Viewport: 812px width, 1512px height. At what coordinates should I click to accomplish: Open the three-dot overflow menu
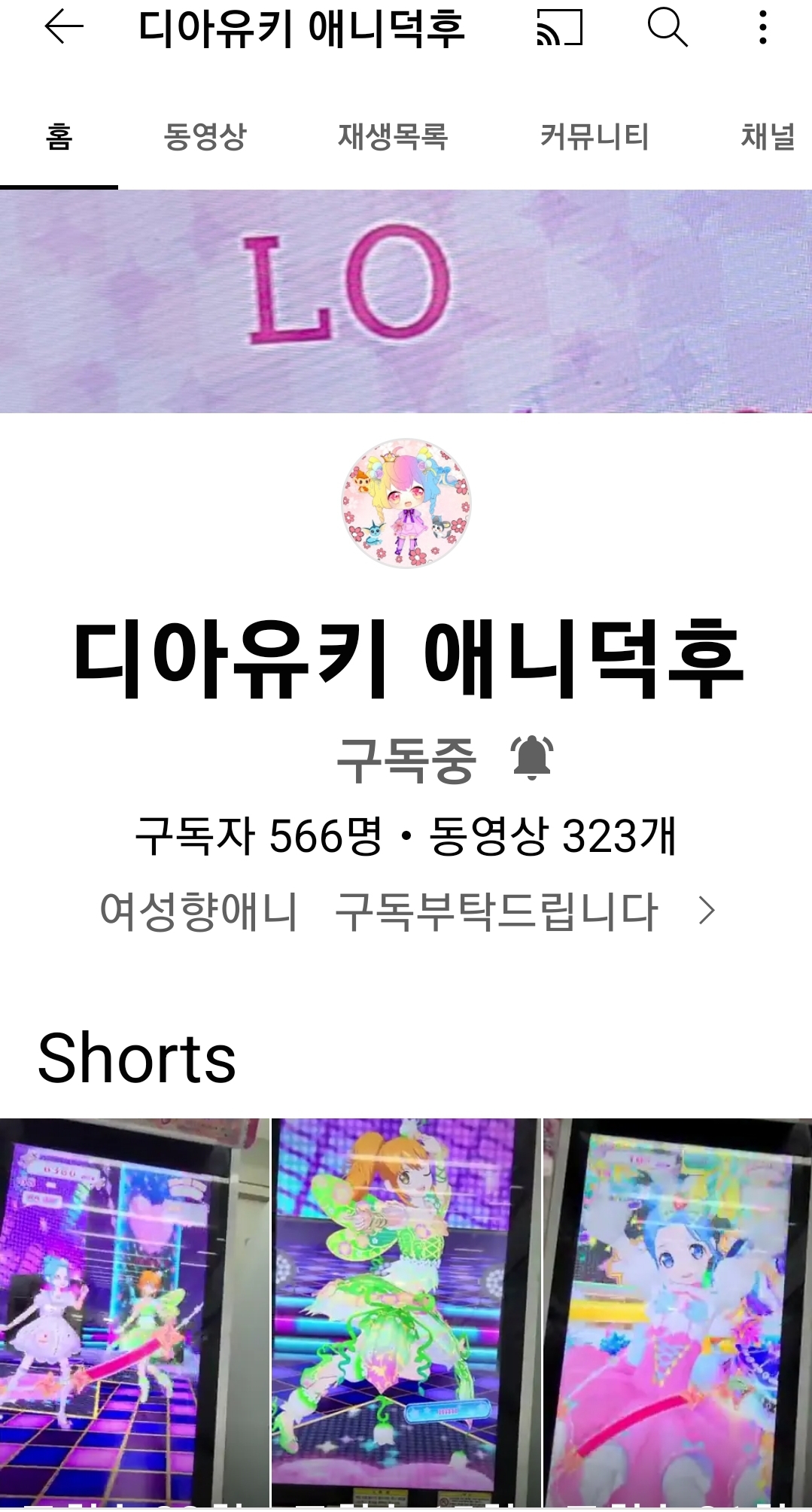coord(762,28)
